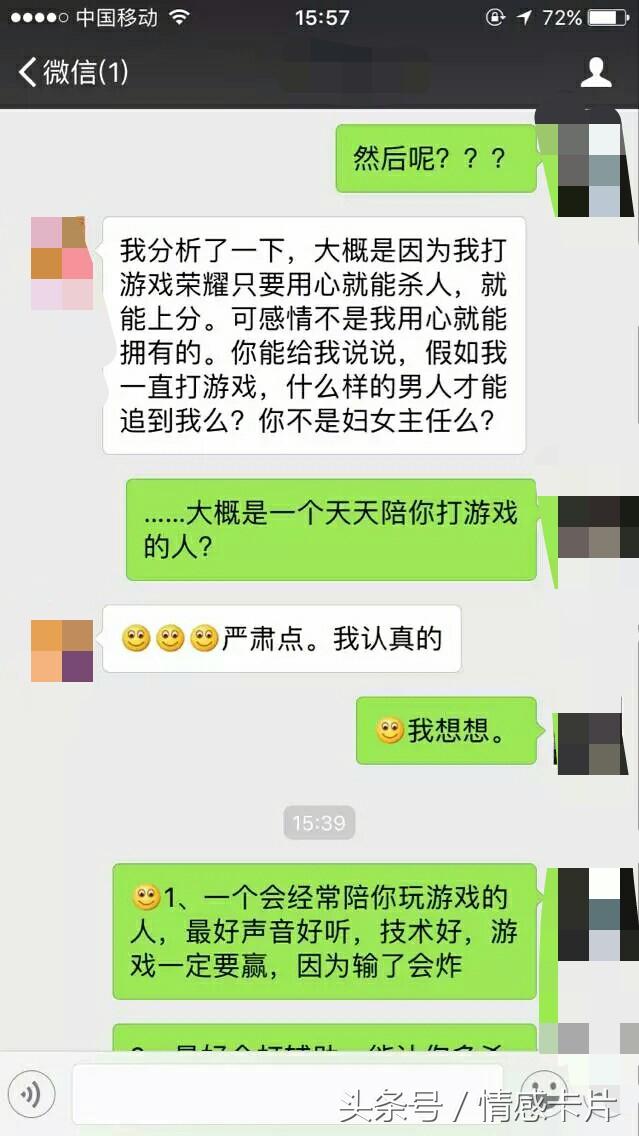The width and height of the screenshot is (639, 1136).
Task: Open the emoji picker
Action: (543, 1095)
